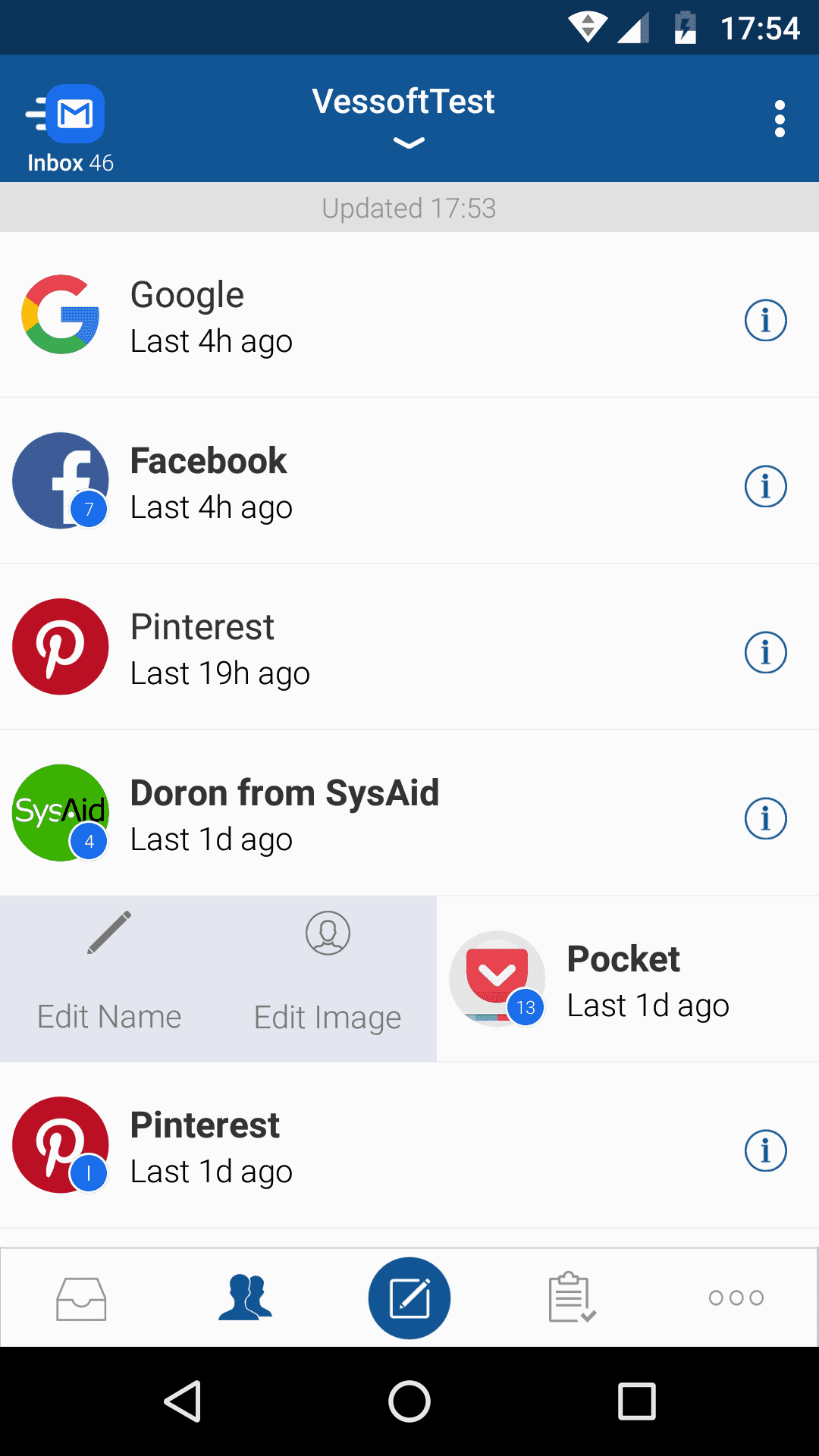Compose a new email
Screen dimensions: 819x1456
(409, 1298)
